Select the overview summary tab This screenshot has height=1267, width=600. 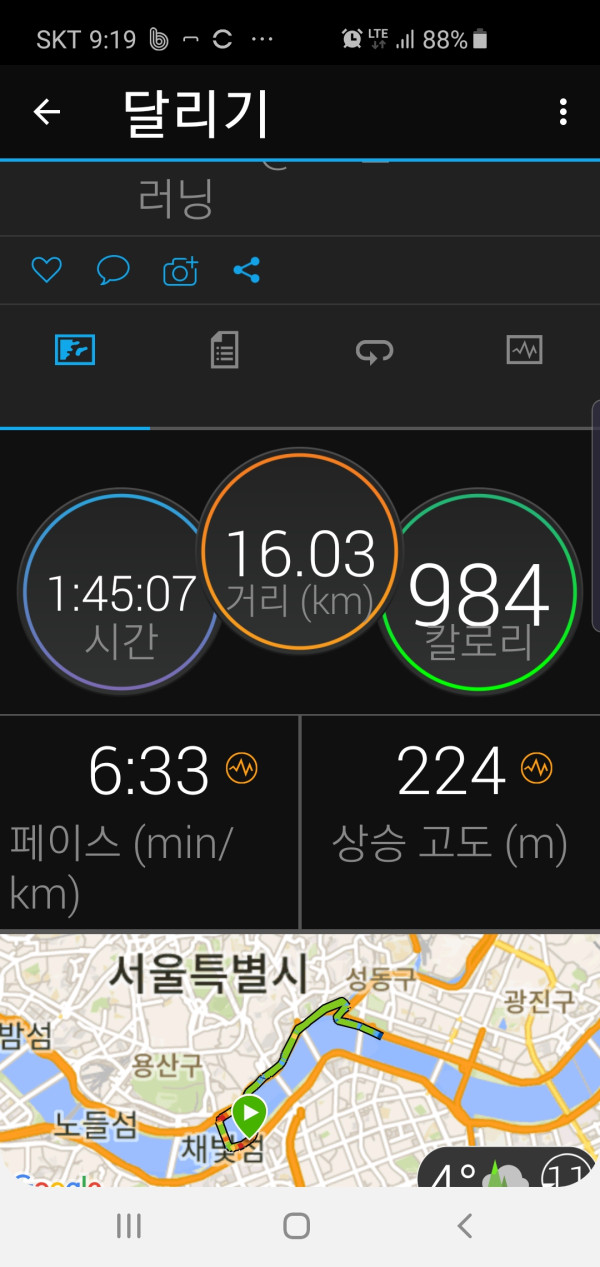[x=75, y=351]
